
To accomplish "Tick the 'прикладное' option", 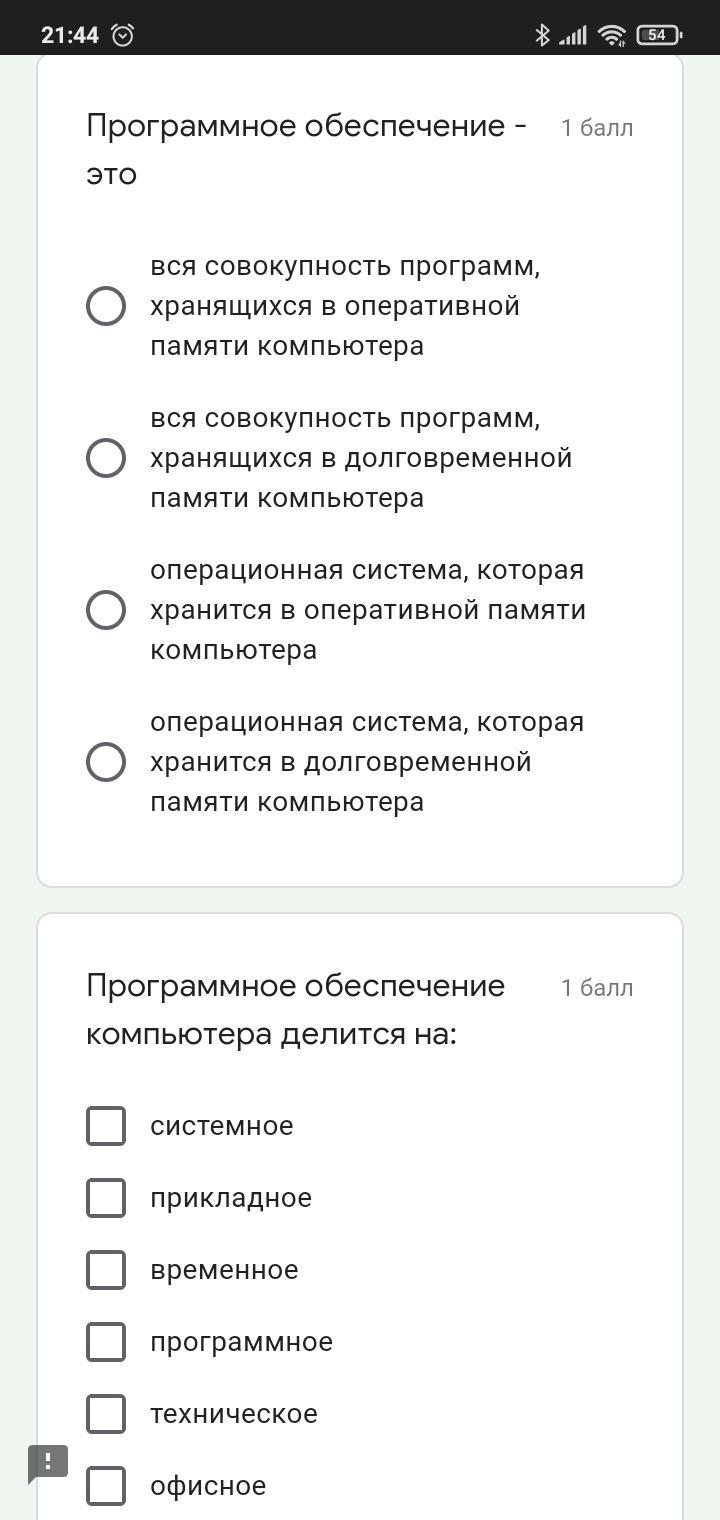I will click(106, 1198).
